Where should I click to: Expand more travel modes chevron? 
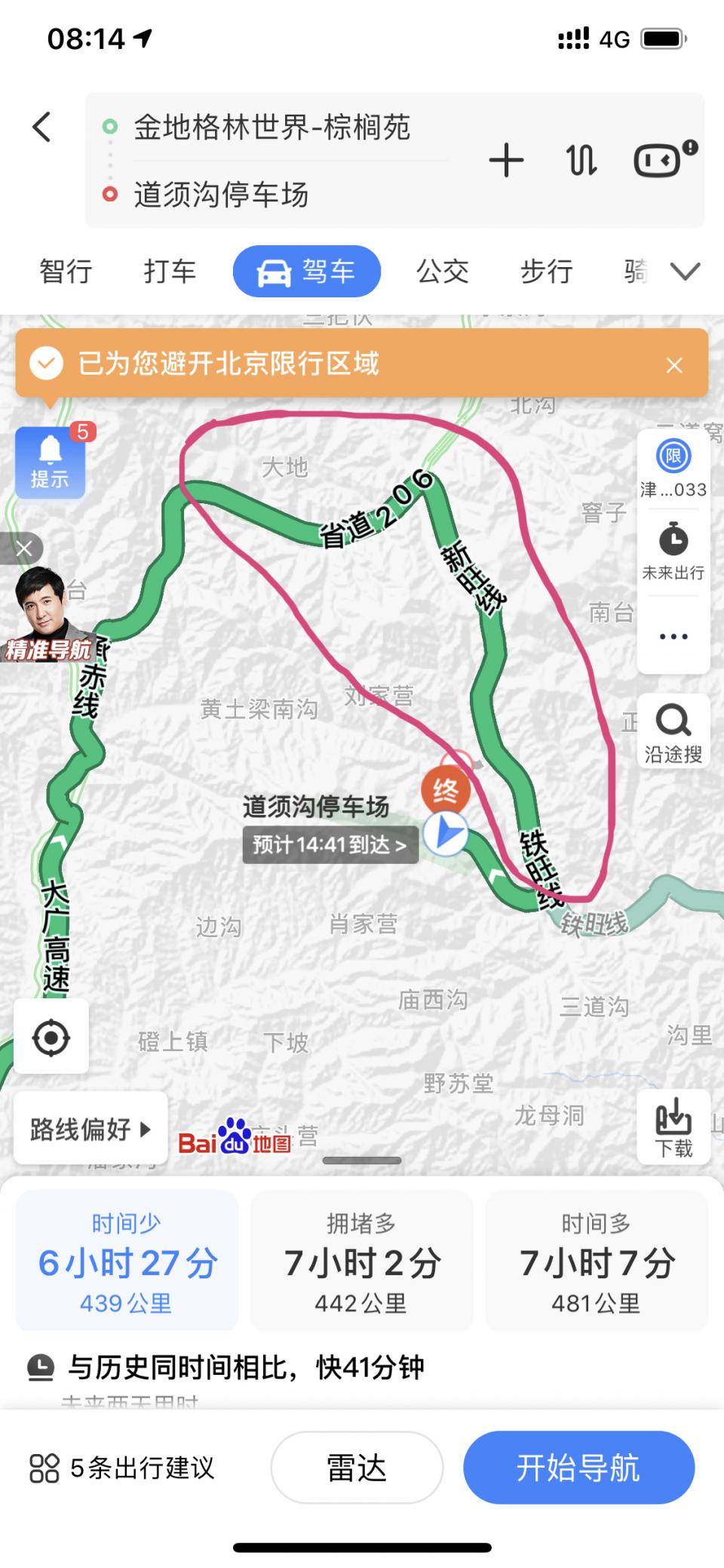coord(685,272)
